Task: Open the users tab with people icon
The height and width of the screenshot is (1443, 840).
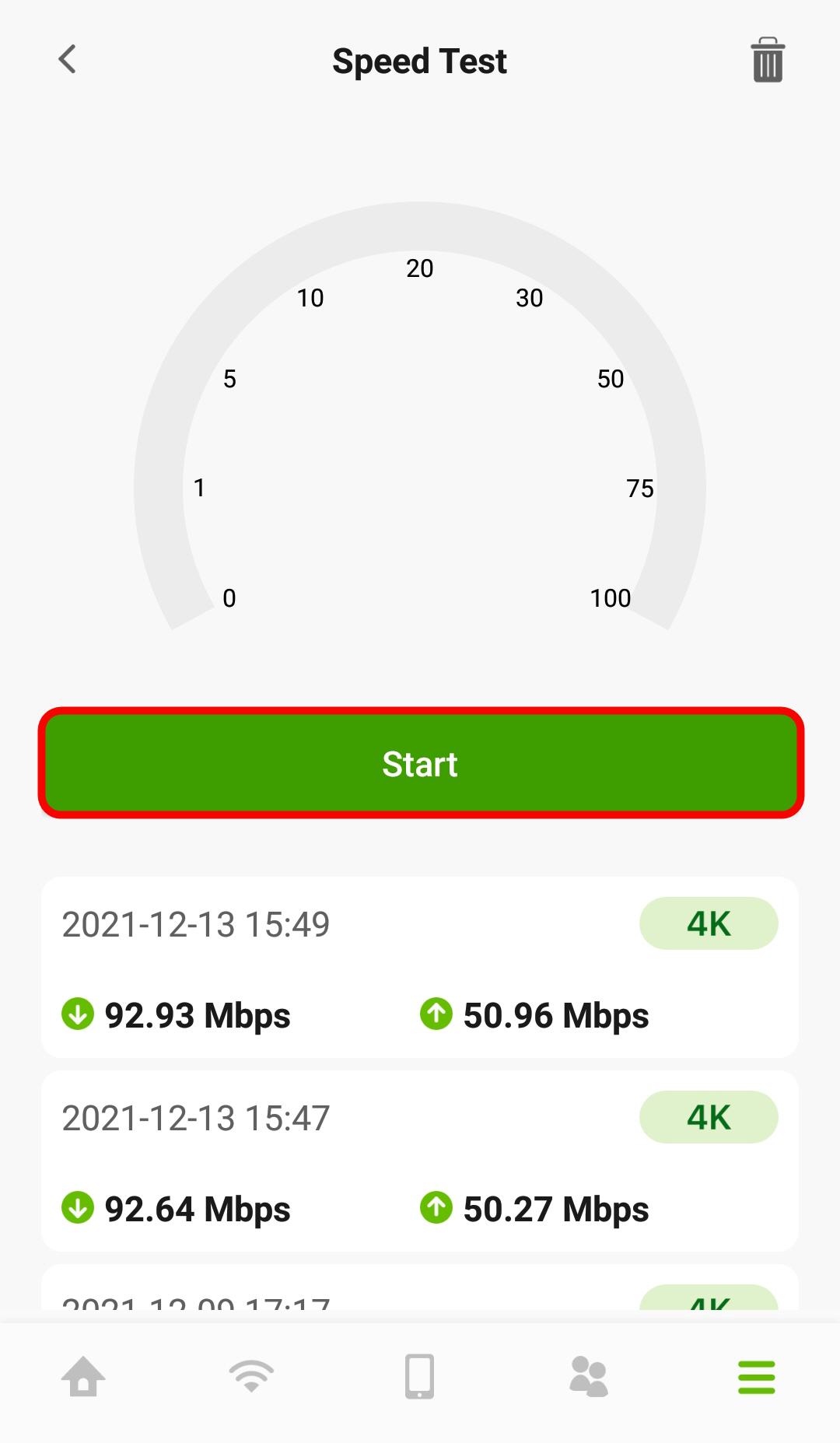Action: (x=588, y=1376)
